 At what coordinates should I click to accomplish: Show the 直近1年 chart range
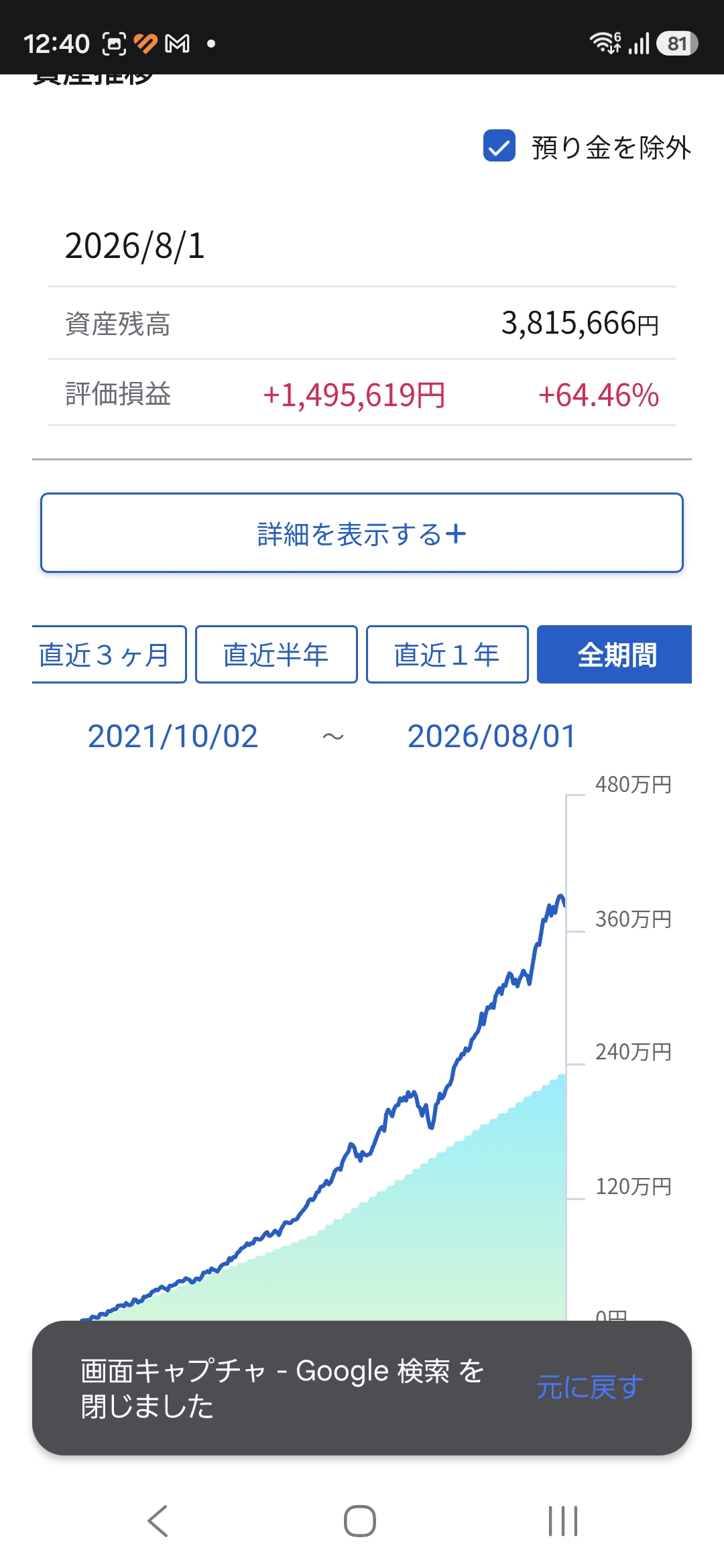[447, 655]
